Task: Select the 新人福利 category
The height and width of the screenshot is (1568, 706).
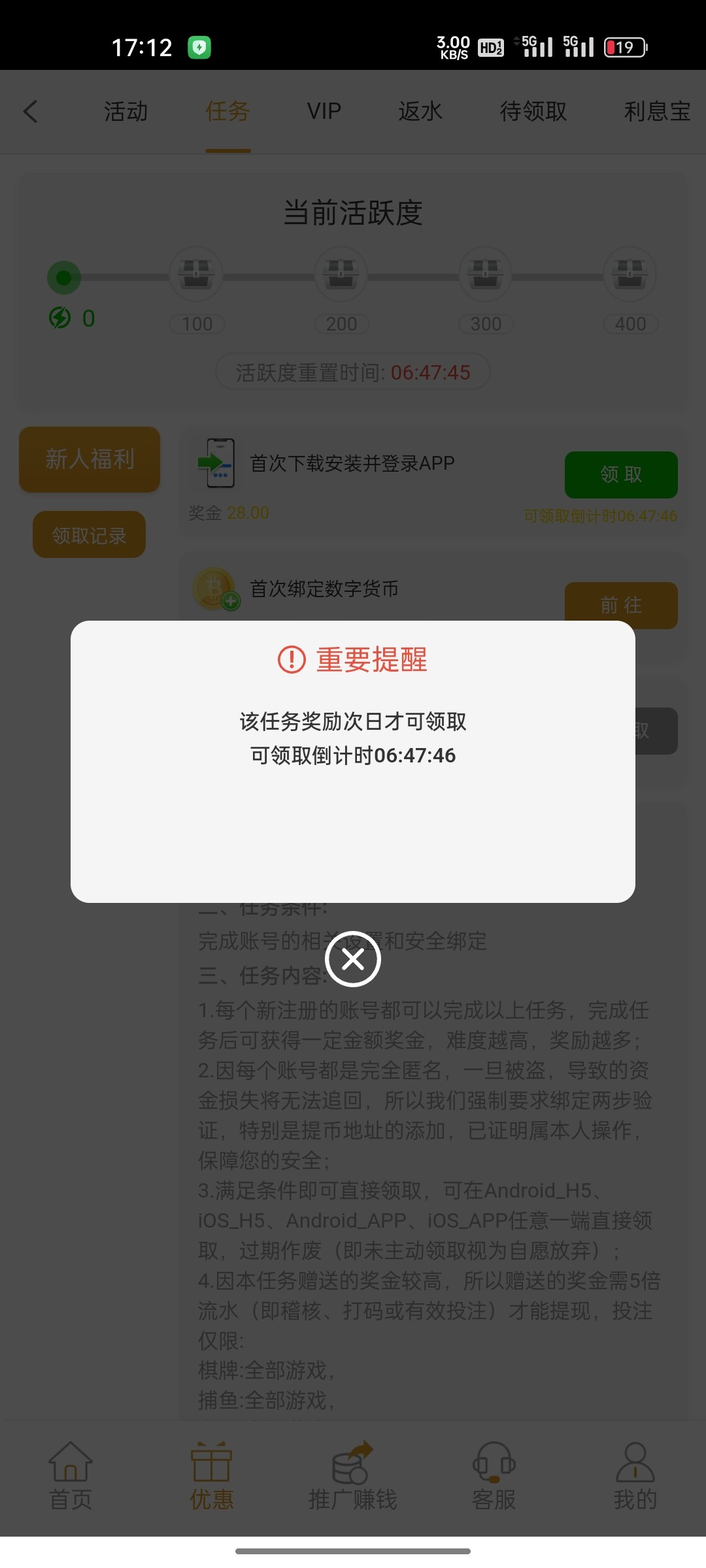Action: 90,459
